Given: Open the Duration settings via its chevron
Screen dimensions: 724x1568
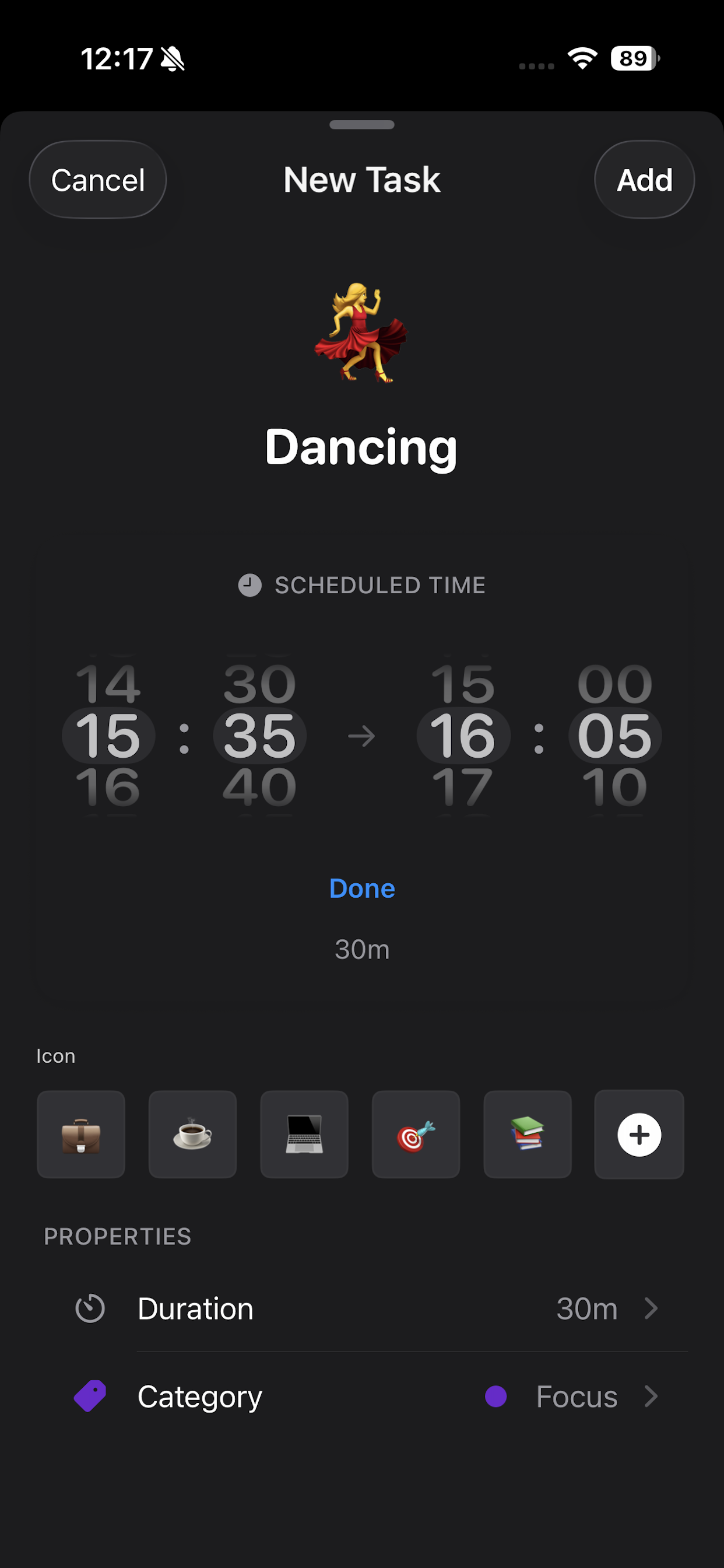Looking at the screenshot, I should tap(651, 1308).
